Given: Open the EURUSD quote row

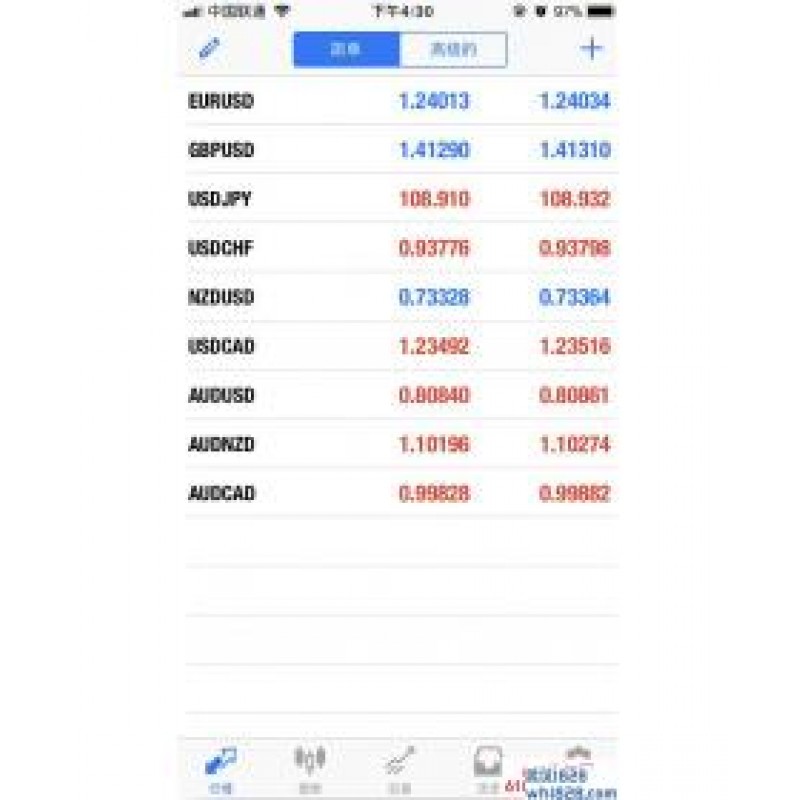Looking at the screenshot, I should 400,101.
